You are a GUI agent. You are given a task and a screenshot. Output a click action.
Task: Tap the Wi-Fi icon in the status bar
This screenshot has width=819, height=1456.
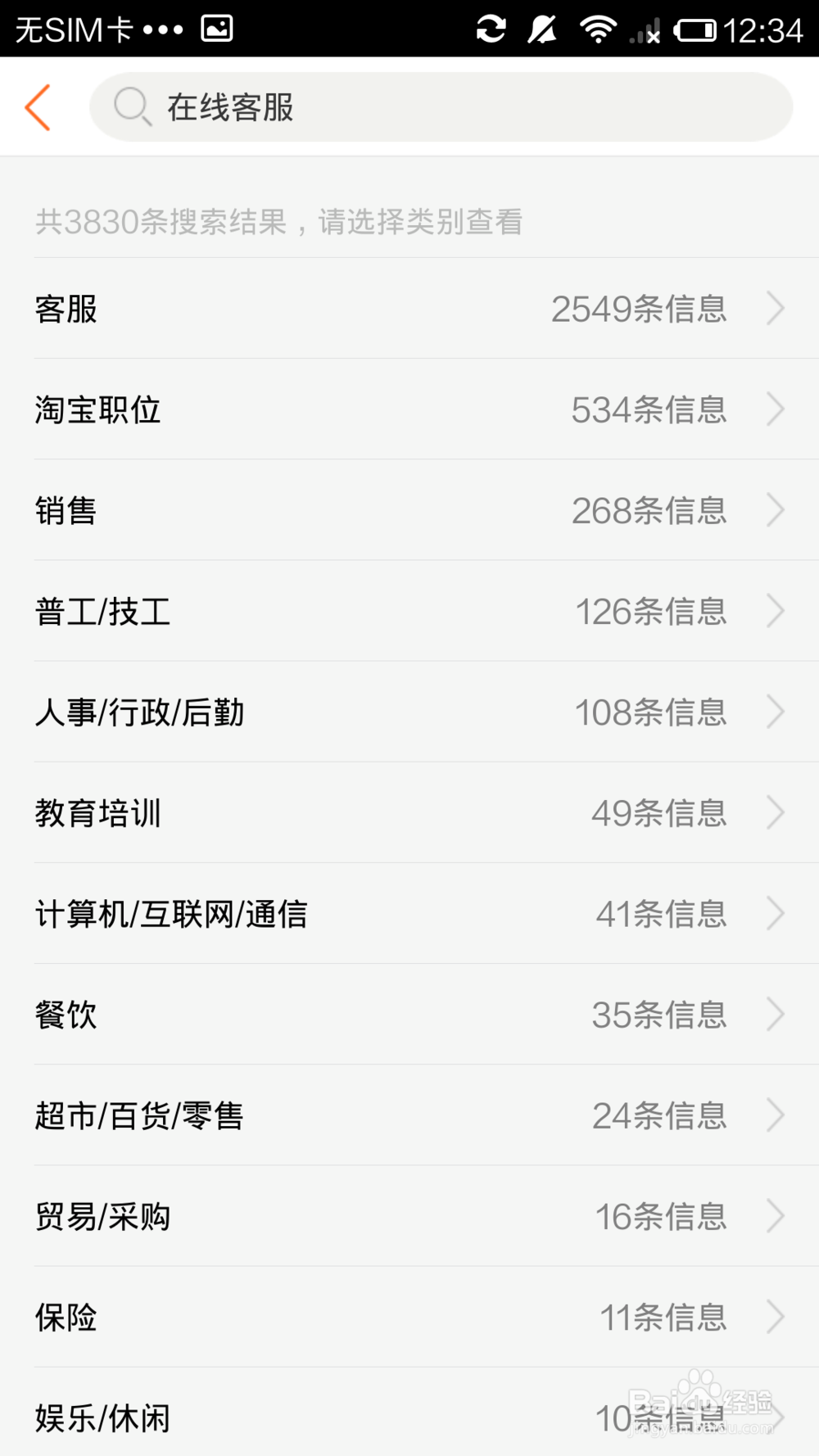click(x=597, y=27)
